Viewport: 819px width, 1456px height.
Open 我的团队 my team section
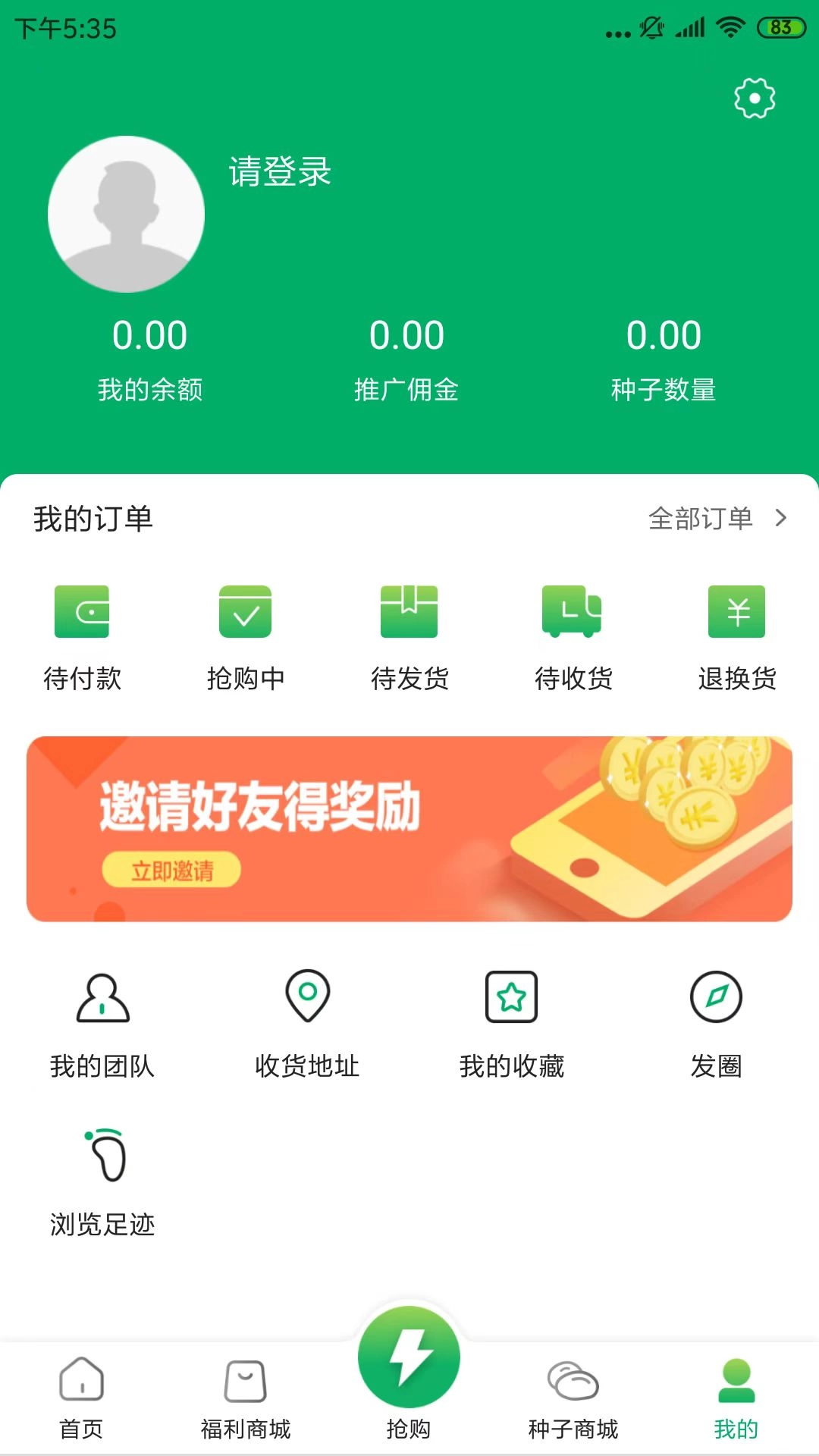pyautogui.click(x=102, y=1024)
